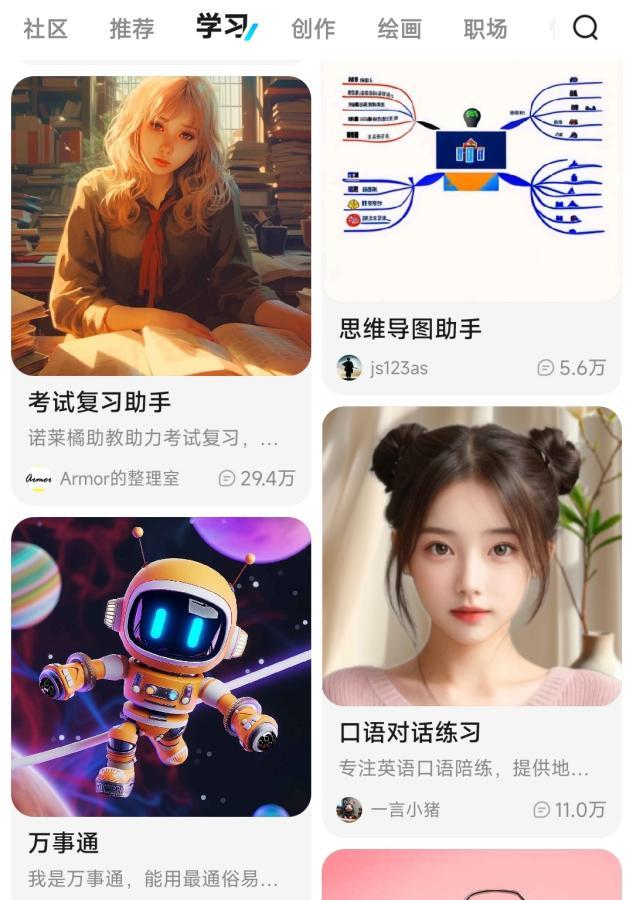Open the 职场 tab

click(x=485, y=29)
